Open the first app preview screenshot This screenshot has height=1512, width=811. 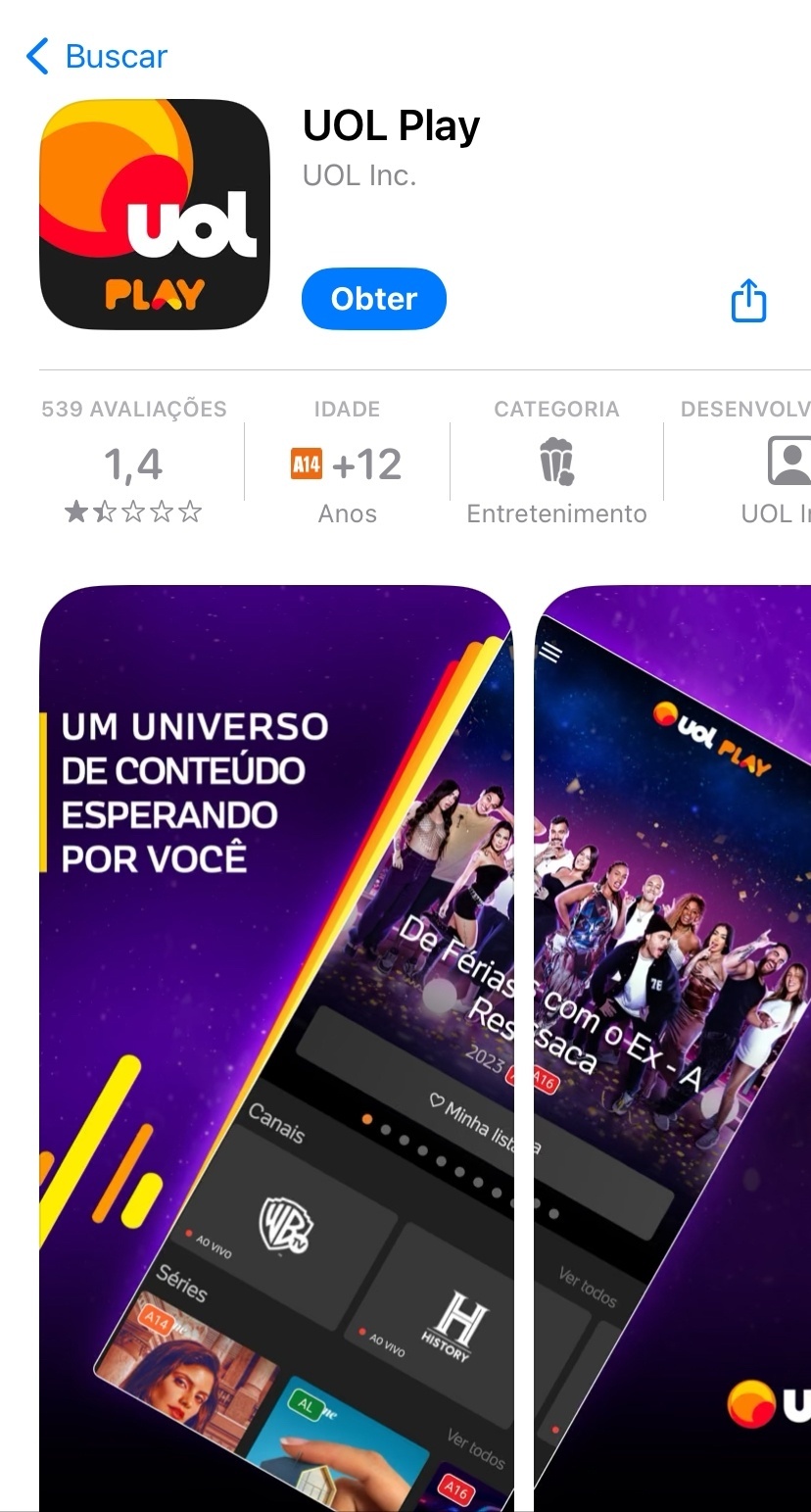[276, 1049]
